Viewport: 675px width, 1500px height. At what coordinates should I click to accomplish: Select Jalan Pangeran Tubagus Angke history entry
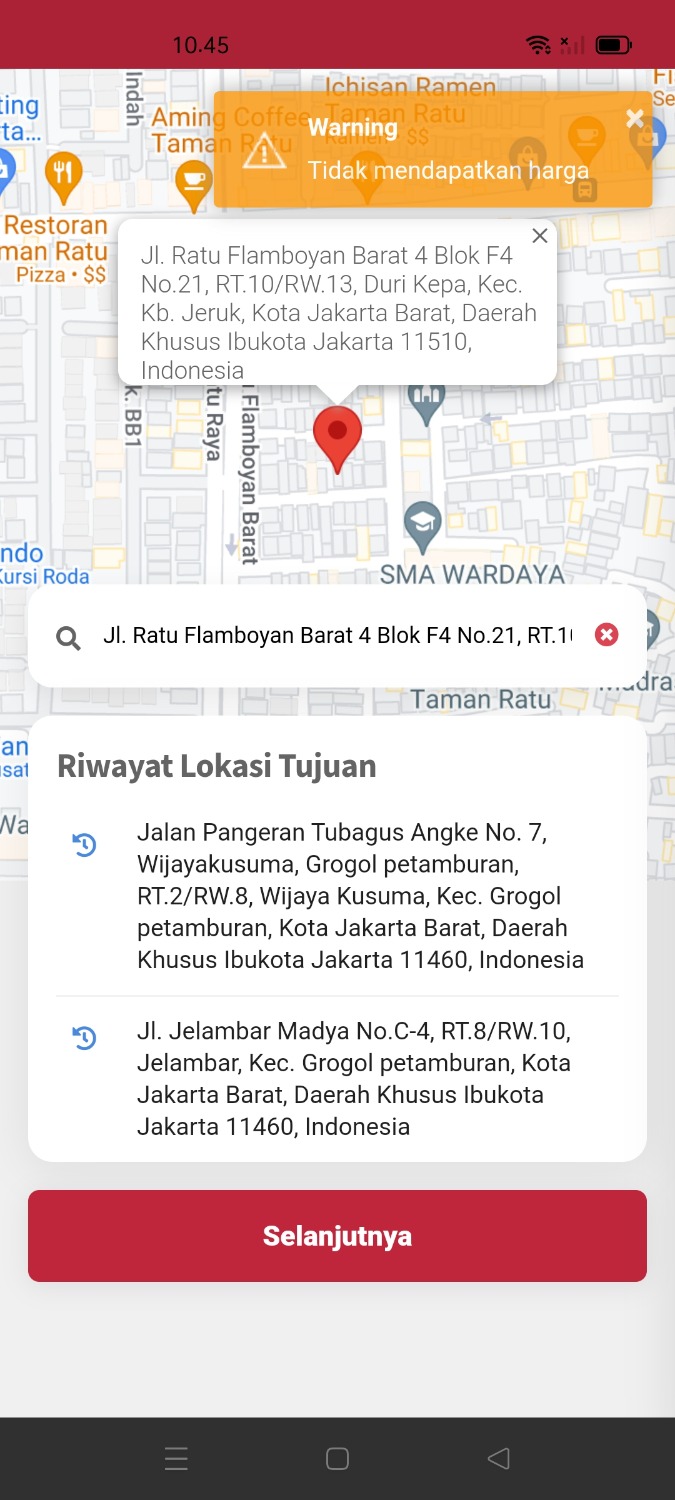(x=360, y=895)
